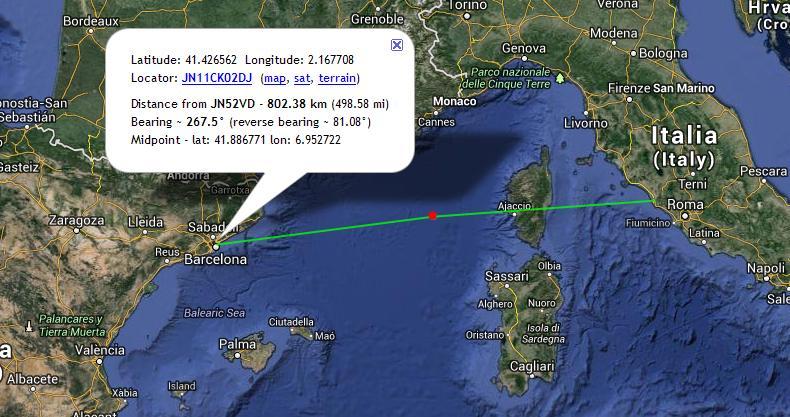Tap the Barcelona endpoint marker
Viewport: 790px width, 417px height.
[x=216, y=243]
